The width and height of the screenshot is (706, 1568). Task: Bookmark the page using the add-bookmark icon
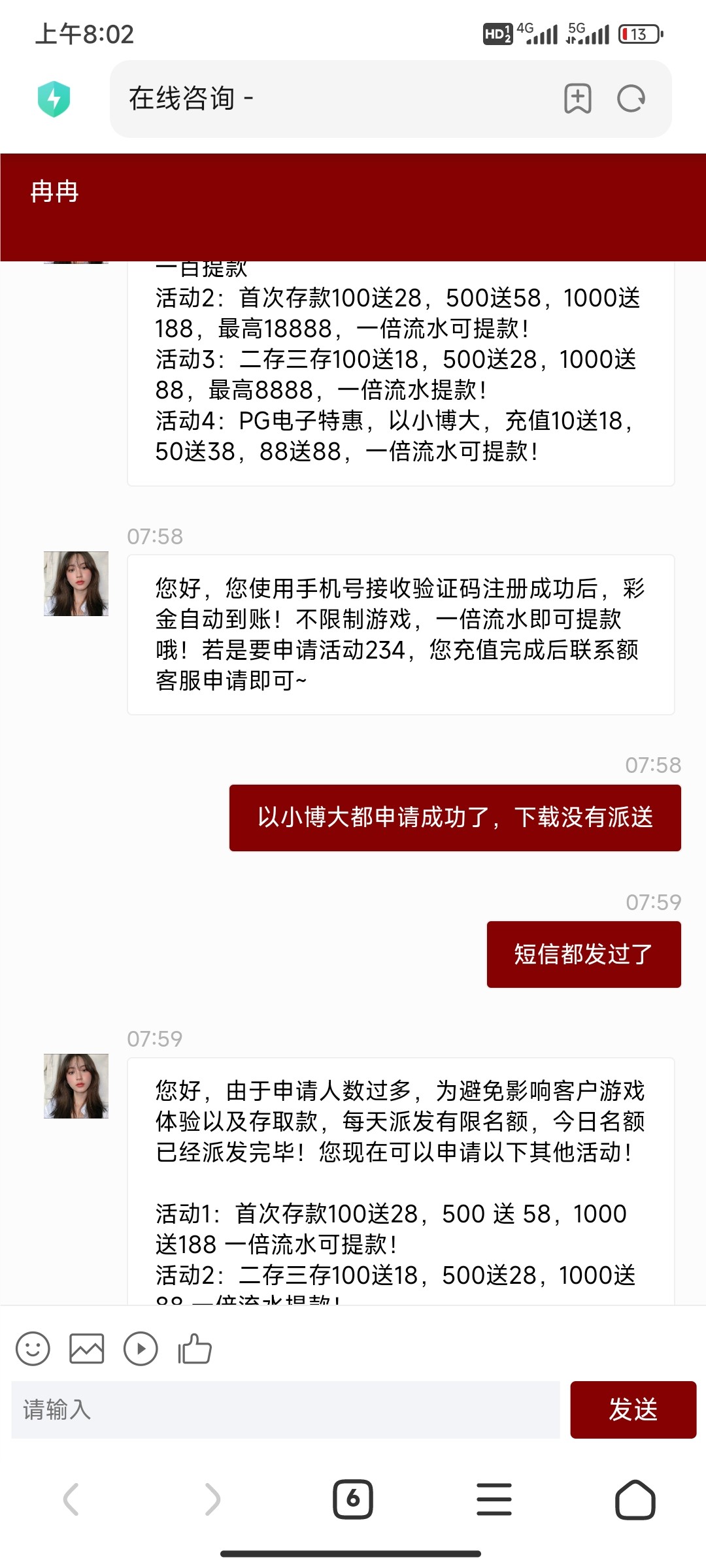[576, 98]
